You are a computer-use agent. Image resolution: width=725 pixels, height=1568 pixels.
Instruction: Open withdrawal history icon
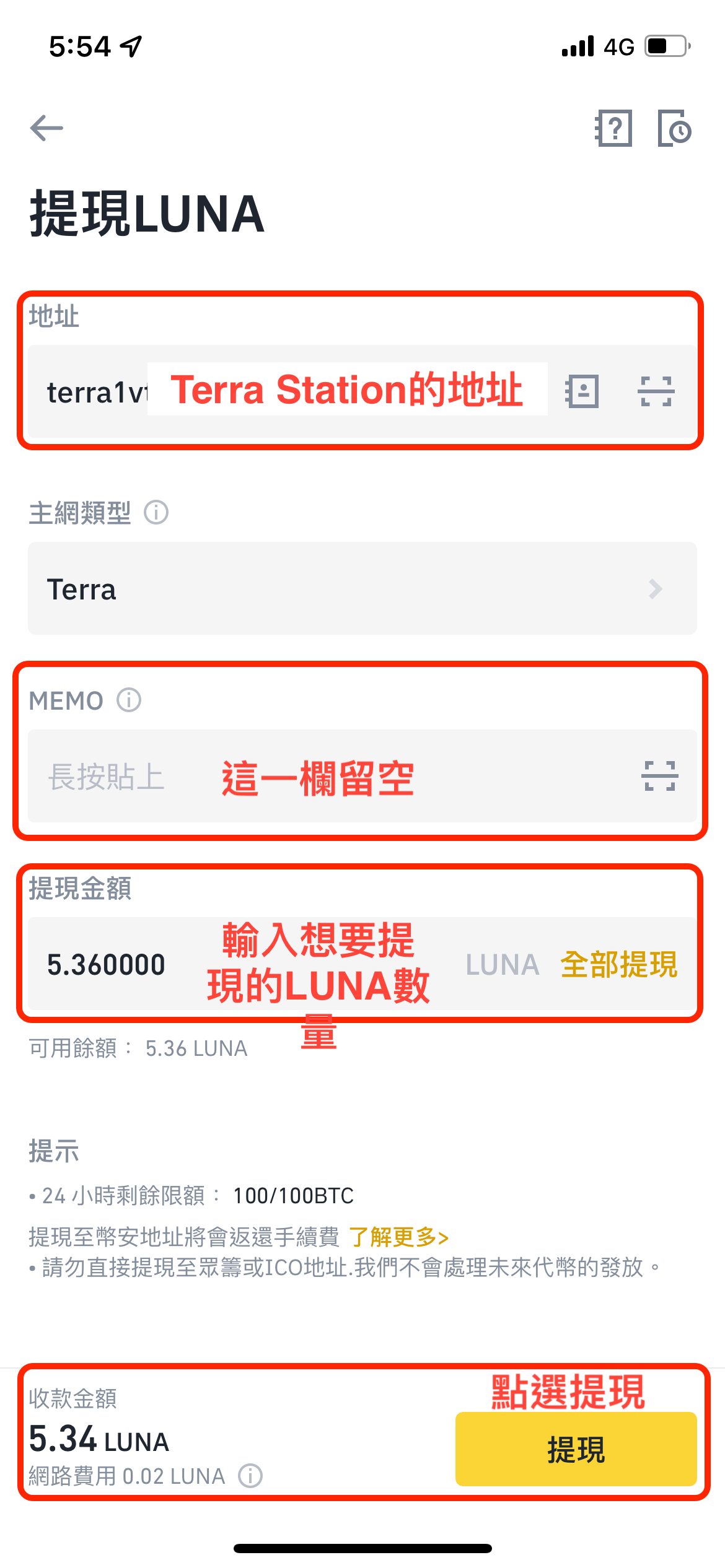(x=675, y=128)
